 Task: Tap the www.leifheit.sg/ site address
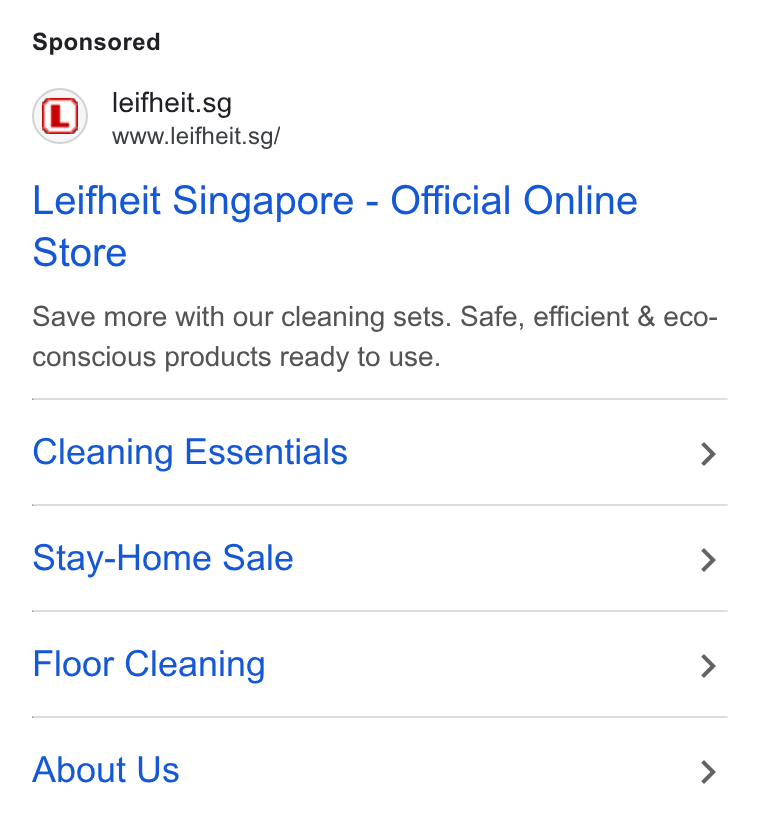[196, 137]
